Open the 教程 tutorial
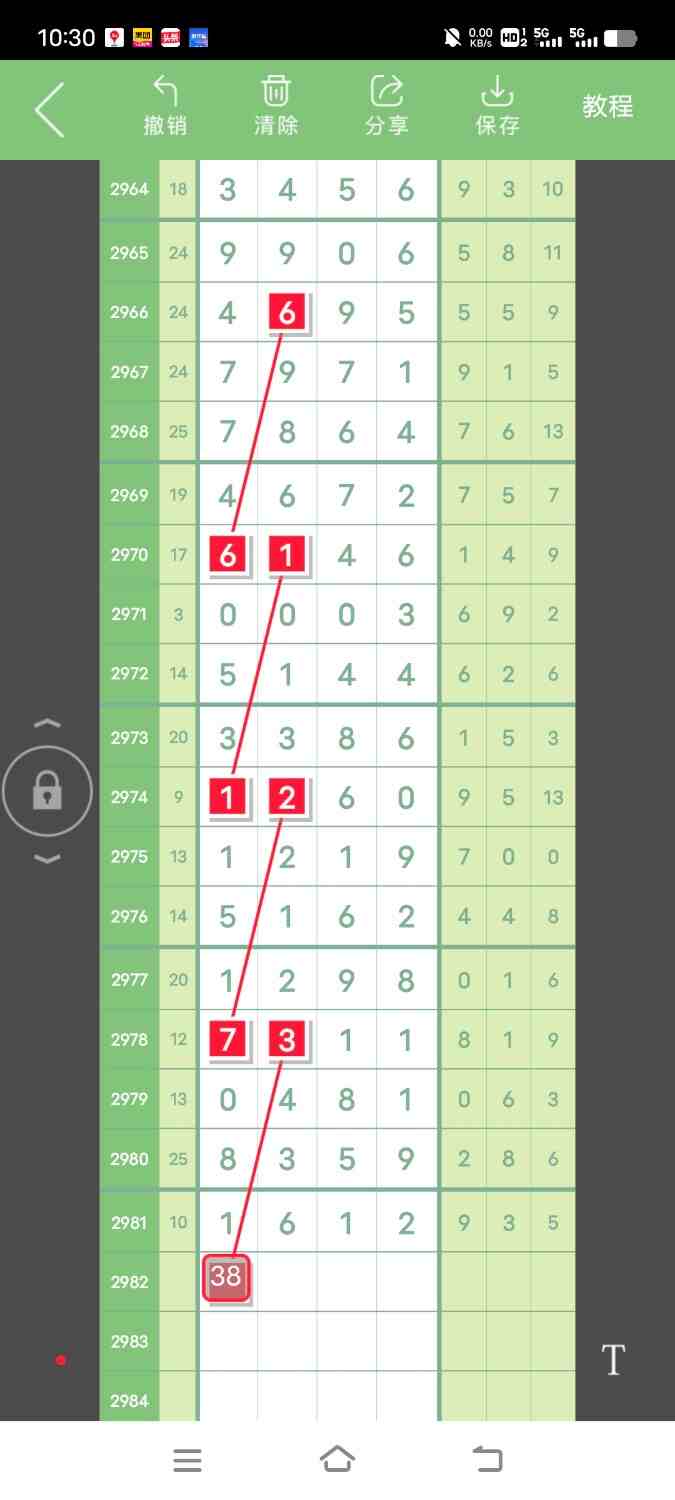 [608, 107]
